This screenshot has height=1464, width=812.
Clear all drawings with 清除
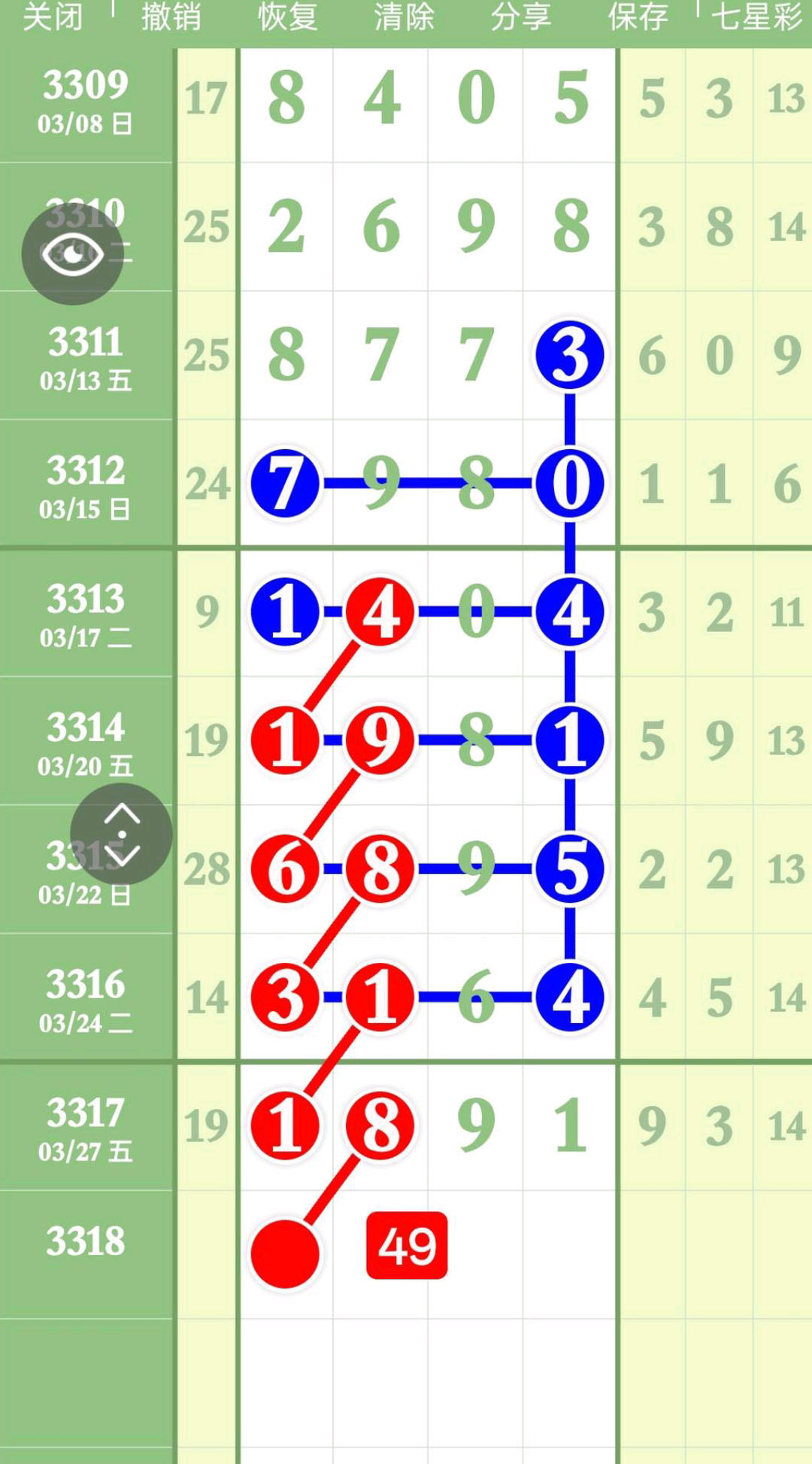pyautogui.click(x=404, y=17)
